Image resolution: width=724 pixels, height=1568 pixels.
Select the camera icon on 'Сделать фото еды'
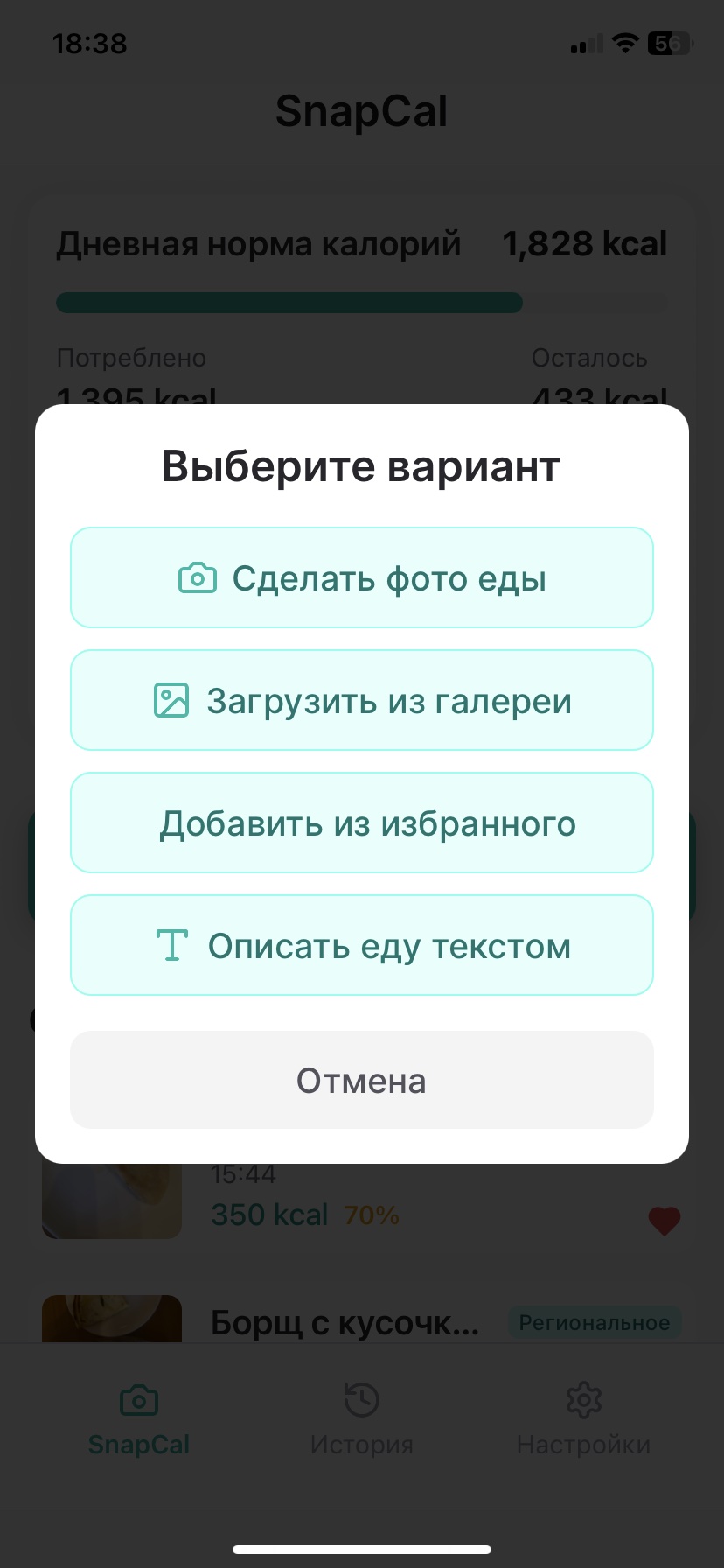pyautogui.click(x=198, y=577)
